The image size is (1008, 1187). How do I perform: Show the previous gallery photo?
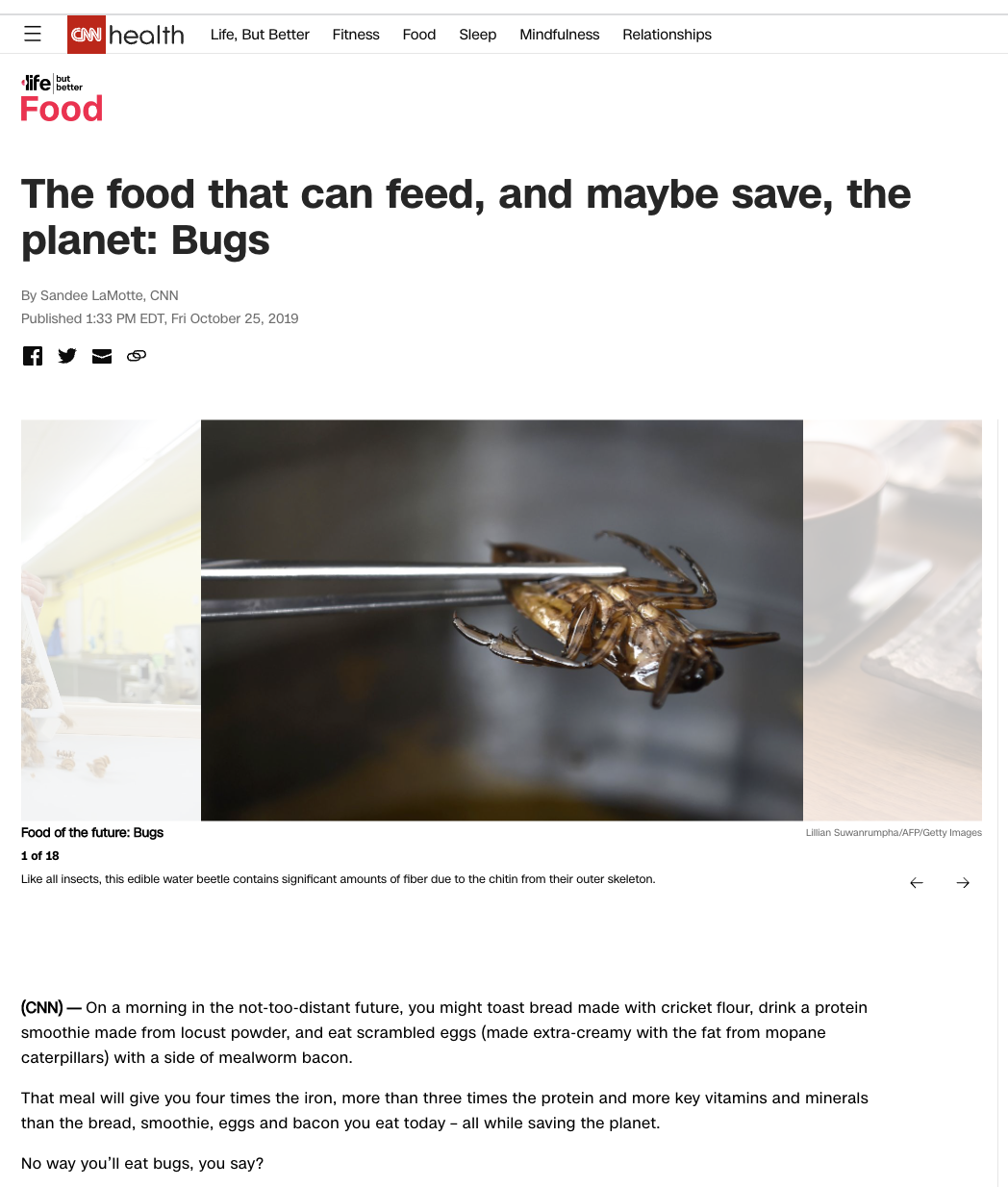coord(917,883)
